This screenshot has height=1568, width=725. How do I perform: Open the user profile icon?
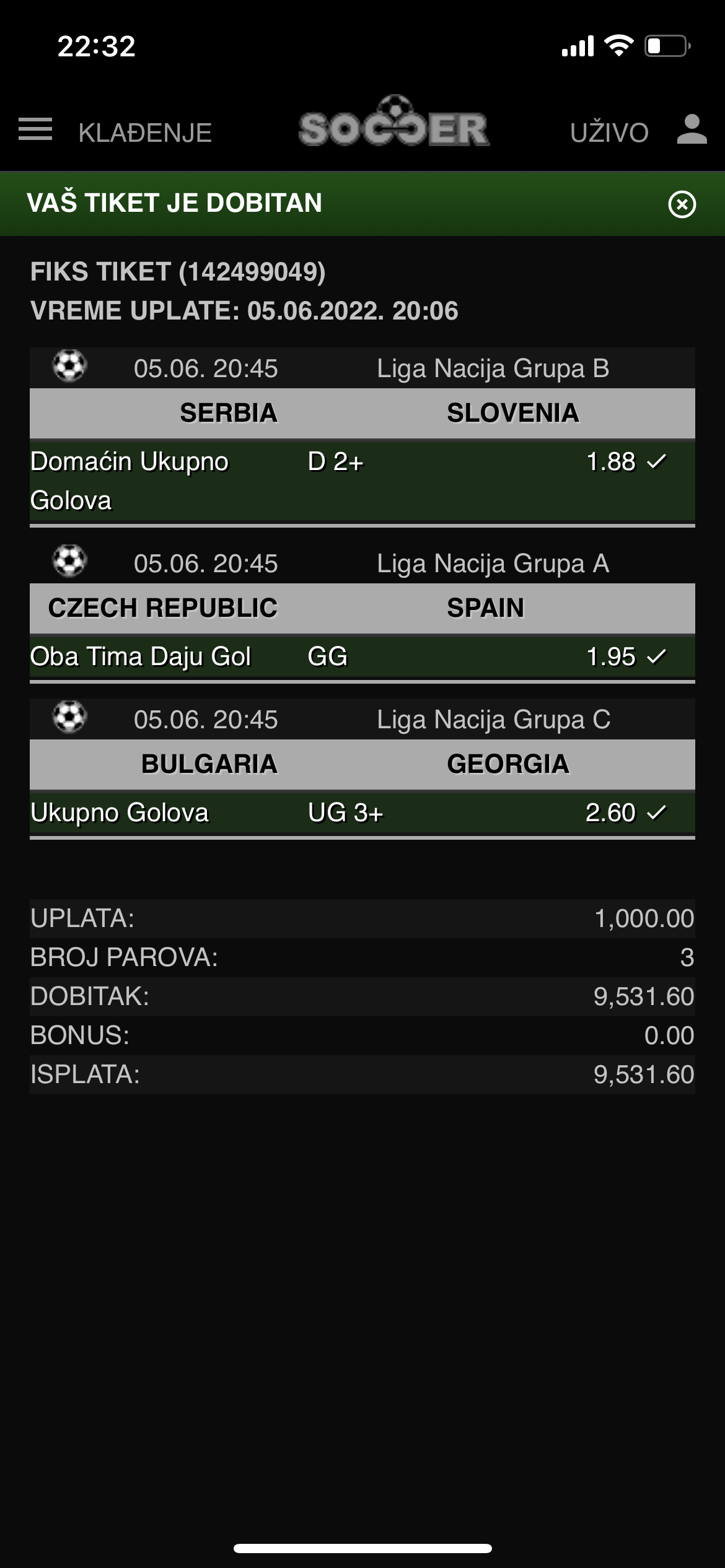pos(692,129)
